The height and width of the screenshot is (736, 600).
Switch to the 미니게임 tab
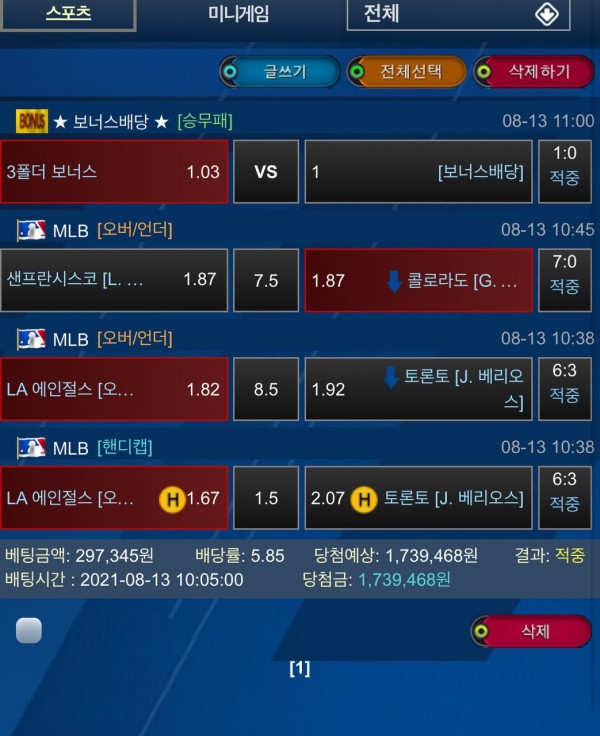(238, 13)
